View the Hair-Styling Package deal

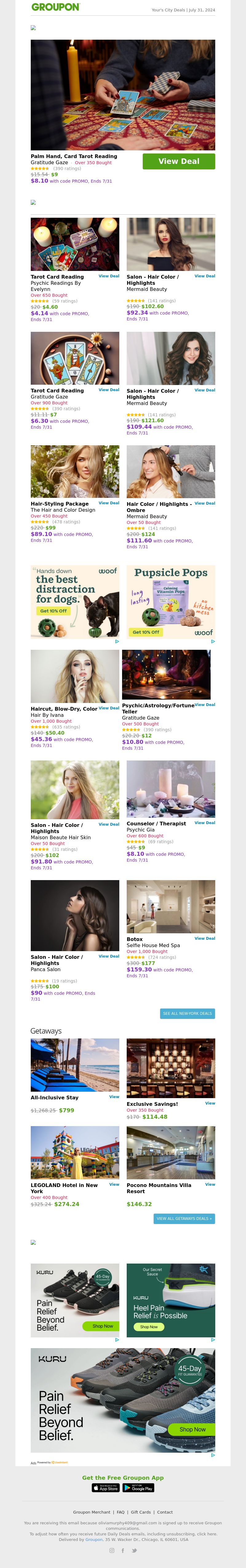[109, 503]
